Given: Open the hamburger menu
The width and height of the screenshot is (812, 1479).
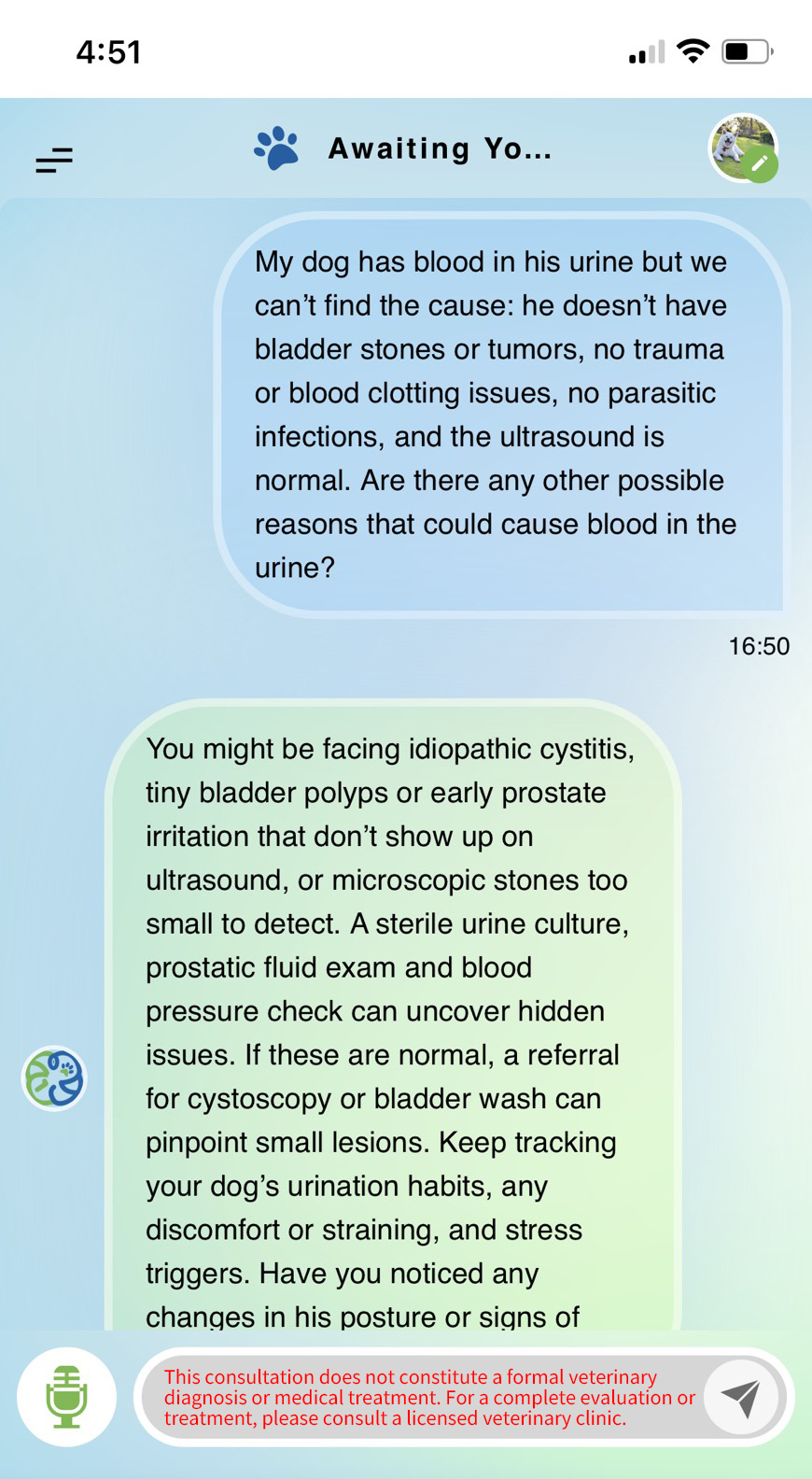Looking at the screenshot, I should 54,161.
